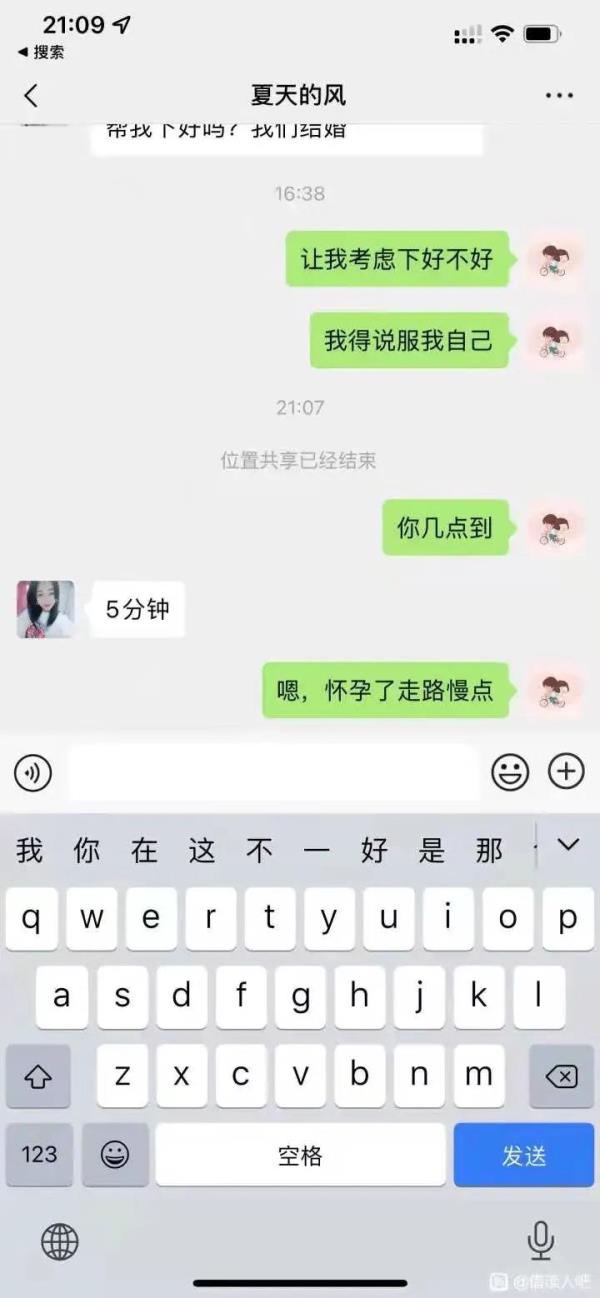Viewport: 600px width, 1298px height.
Task: Return to 搜索 via status bar link
Action: 43,52
